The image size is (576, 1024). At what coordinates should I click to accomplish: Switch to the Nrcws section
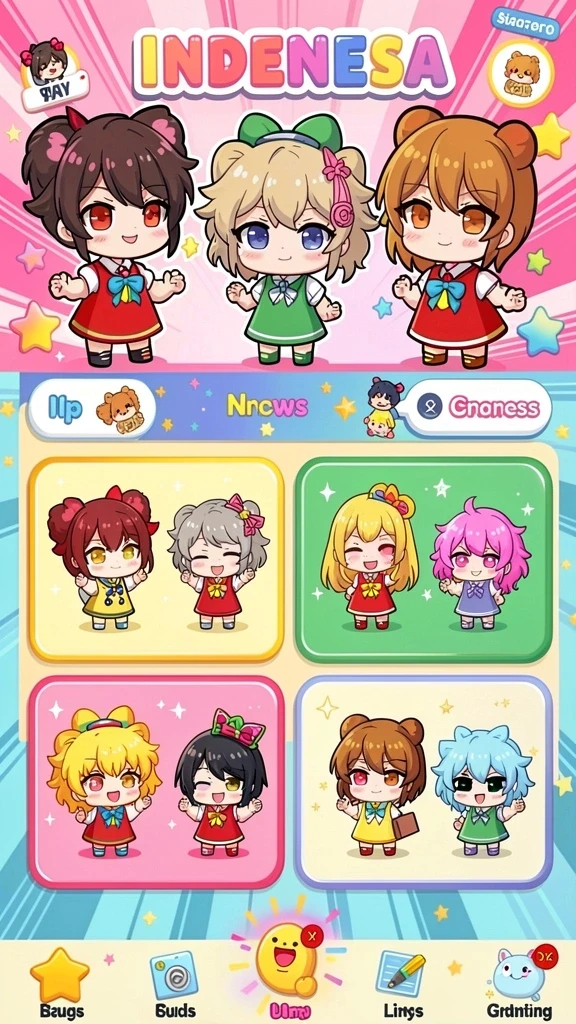pos(266,407)
